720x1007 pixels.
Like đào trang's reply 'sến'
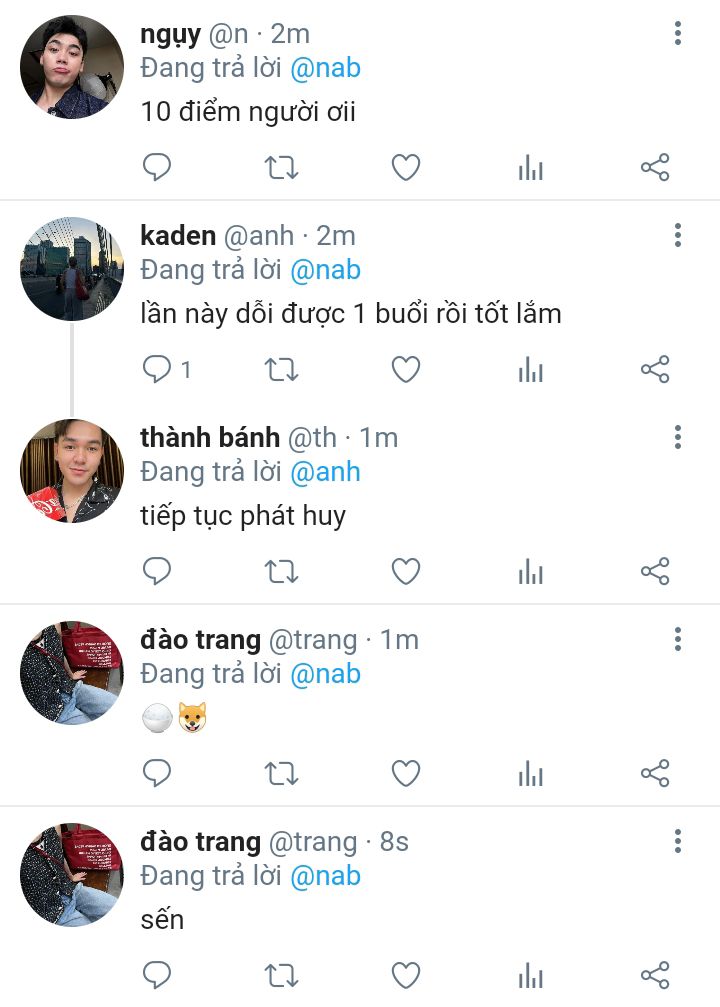pos(405,975)
